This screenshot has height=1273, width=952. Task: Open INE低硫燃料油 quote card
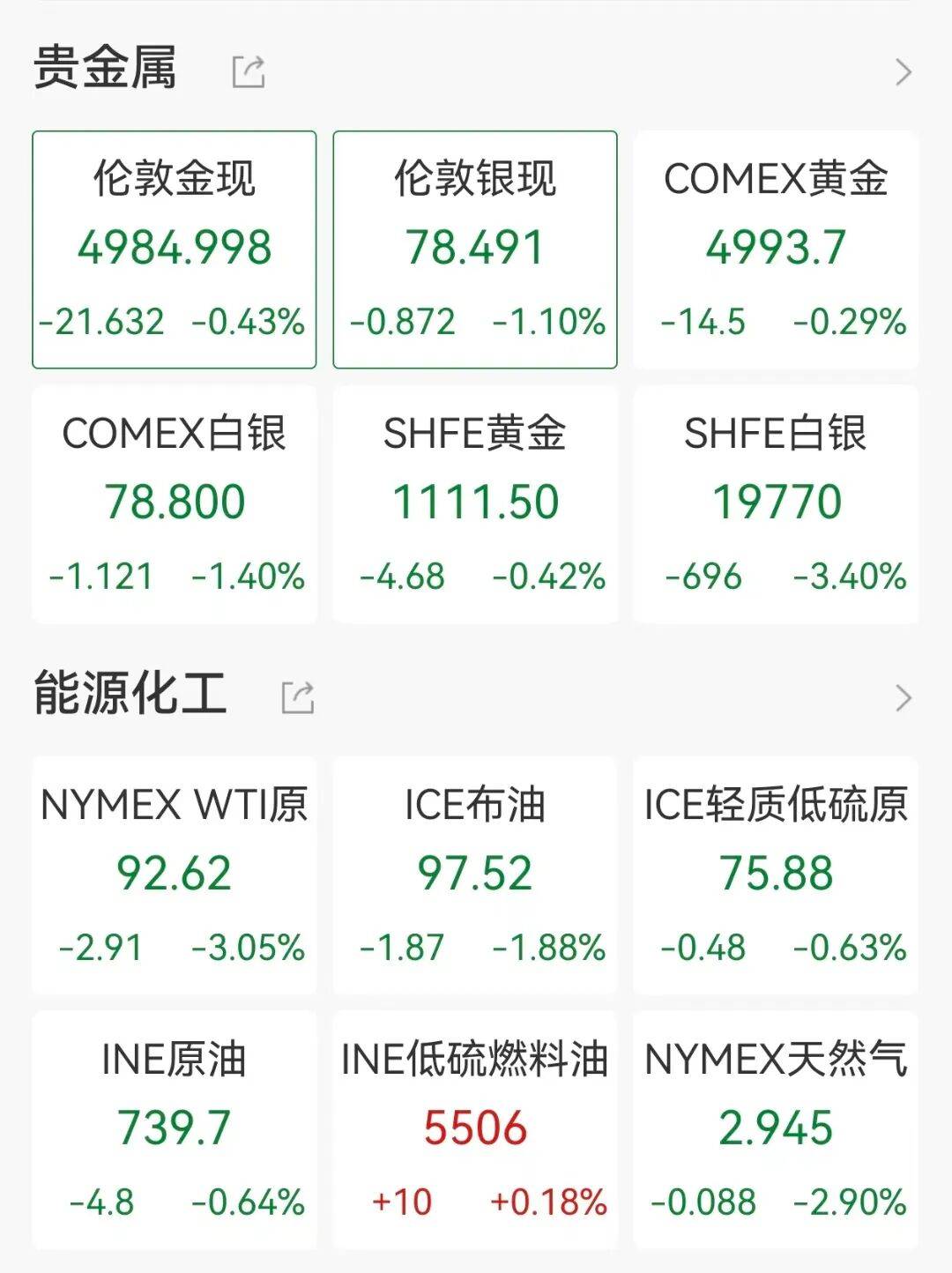(475, 1129)
